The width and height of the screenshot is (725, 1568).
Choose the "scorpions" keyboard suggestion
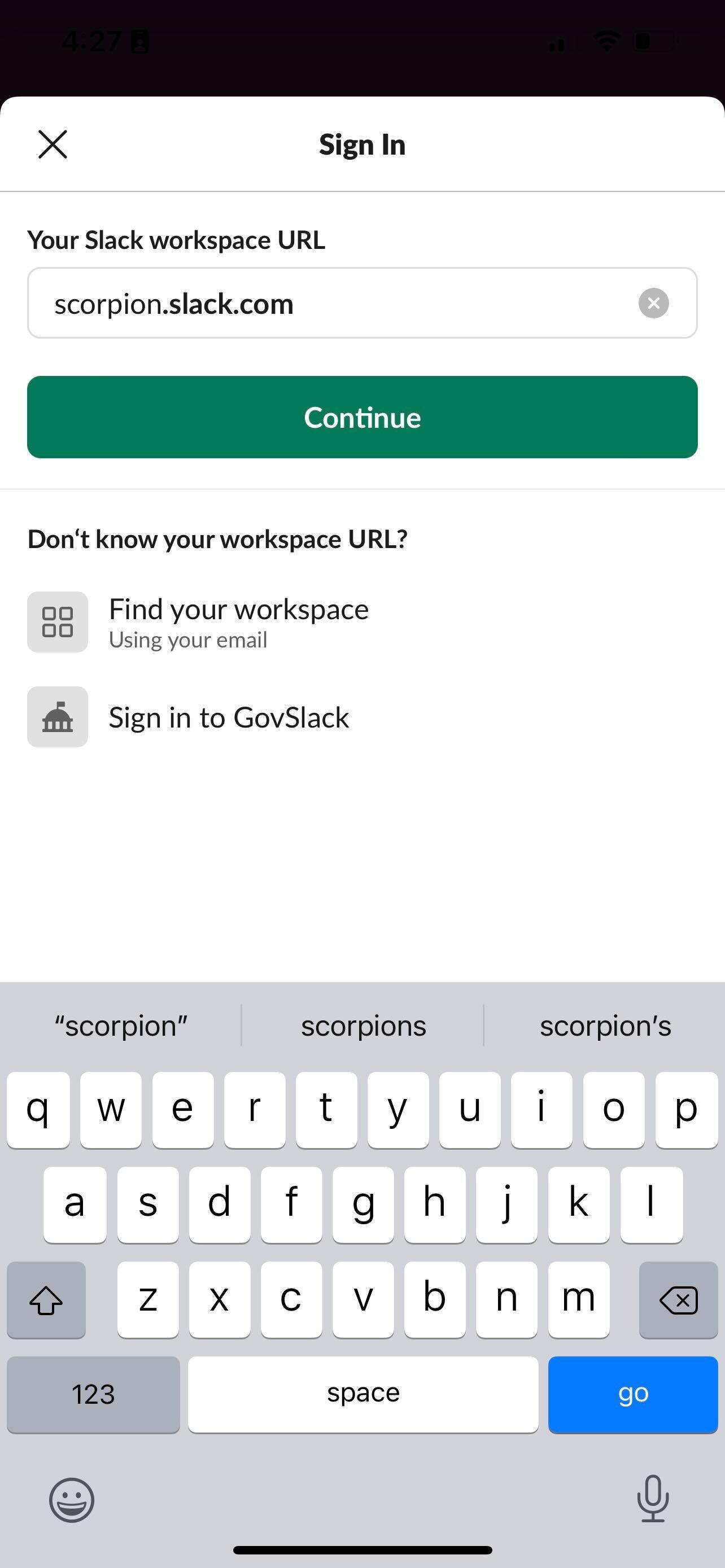pyautogui.click(x=363, y=1026)
